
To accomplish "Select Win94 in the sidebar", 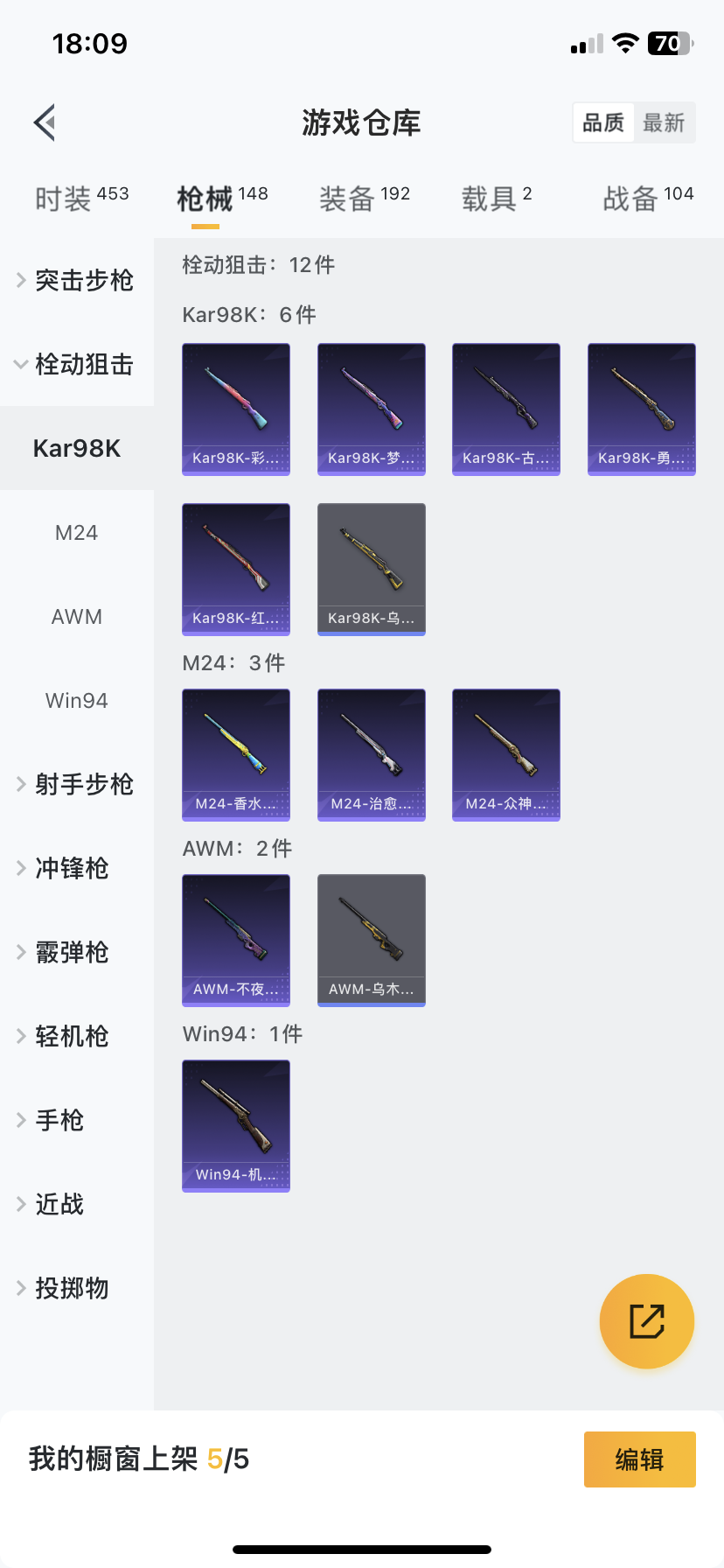I will coord(77,701).
